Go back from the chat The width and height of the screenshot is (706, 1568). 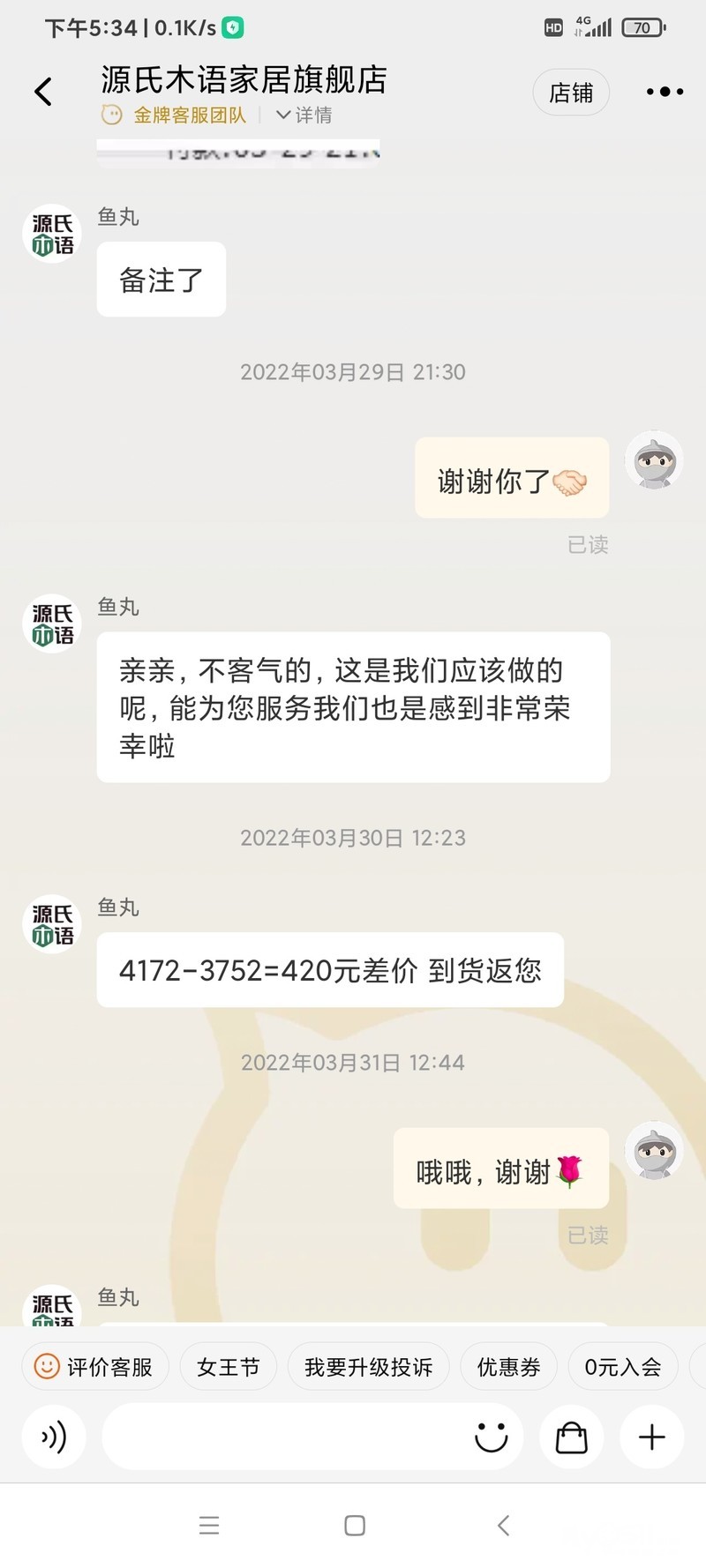(43, 92)
